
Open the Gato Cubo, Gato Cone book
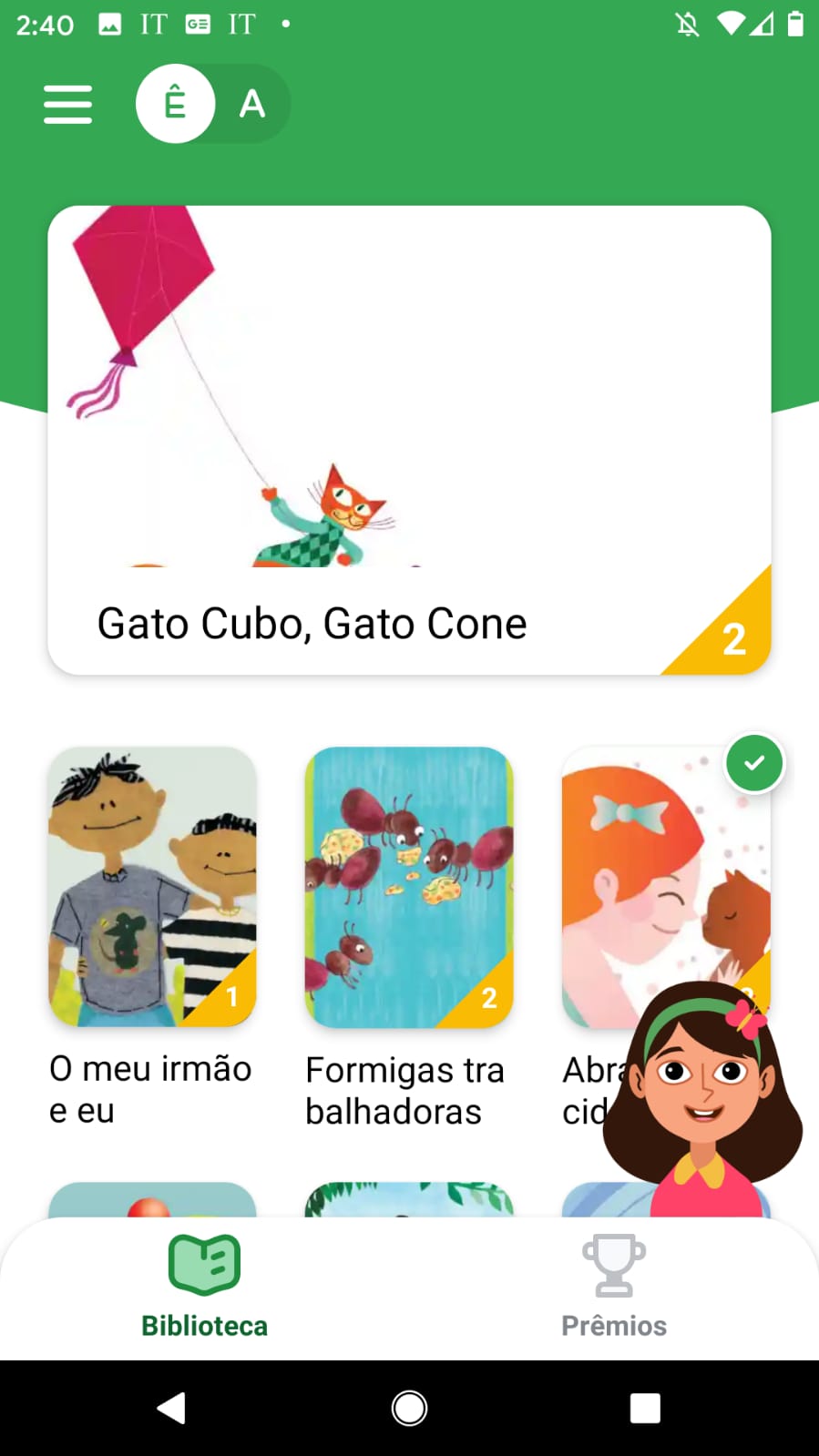(409, 440)
